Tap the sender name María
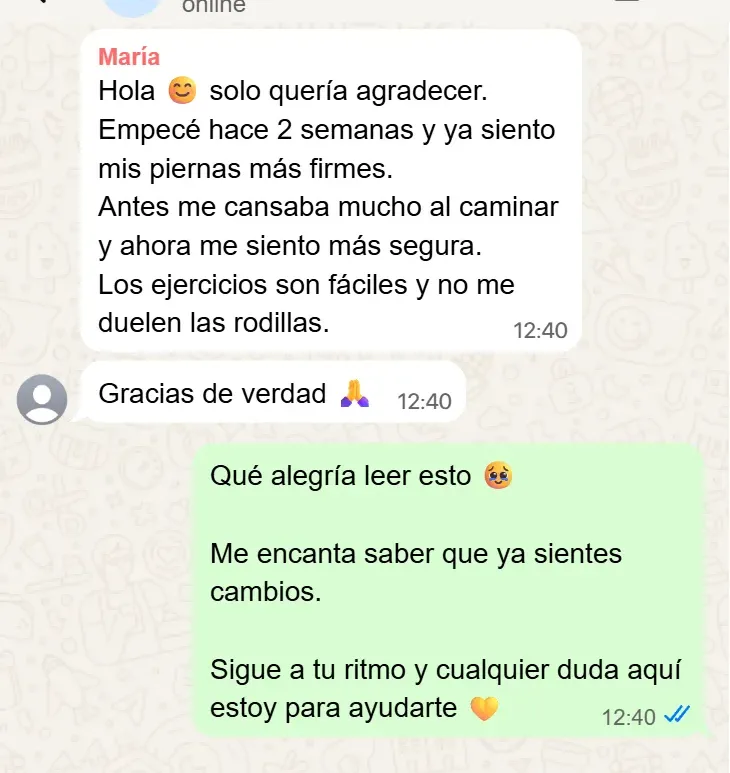 [128, 57]
